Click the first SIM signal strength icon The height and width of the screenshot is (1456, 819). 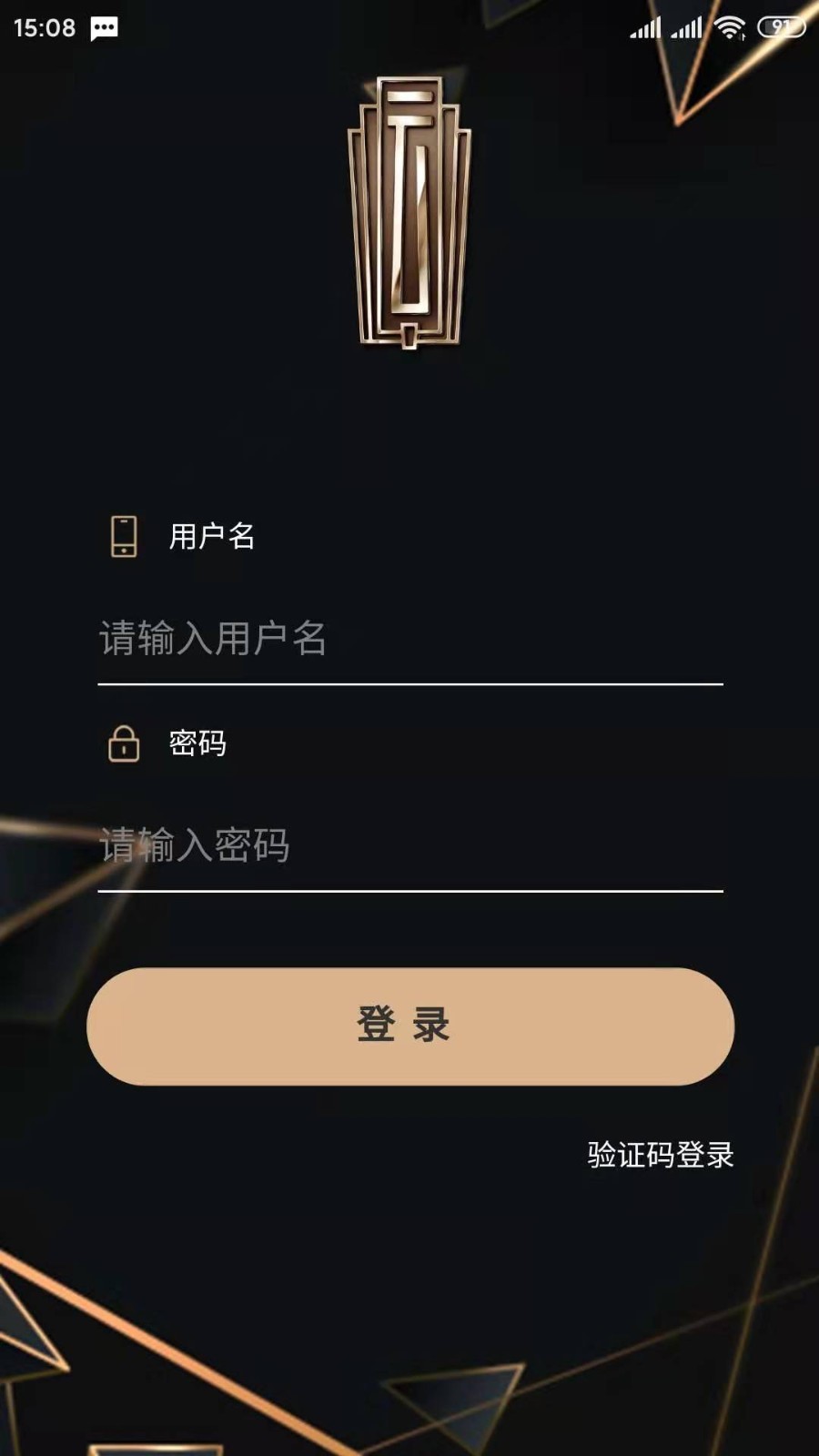(x=648, y=27)
